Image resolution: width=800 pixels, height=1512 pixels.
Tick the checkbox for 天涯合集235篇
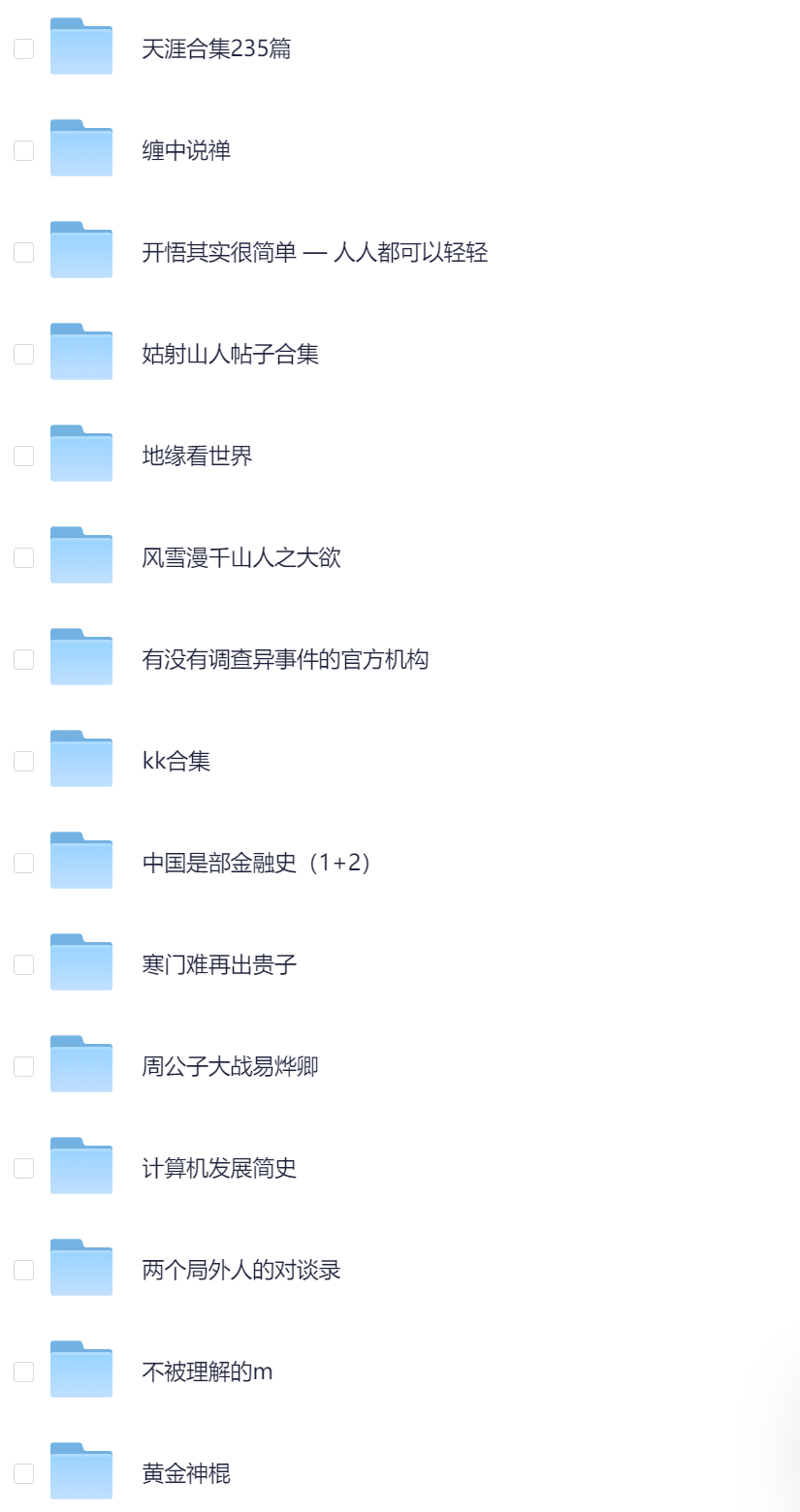click(x=24, y=49)
